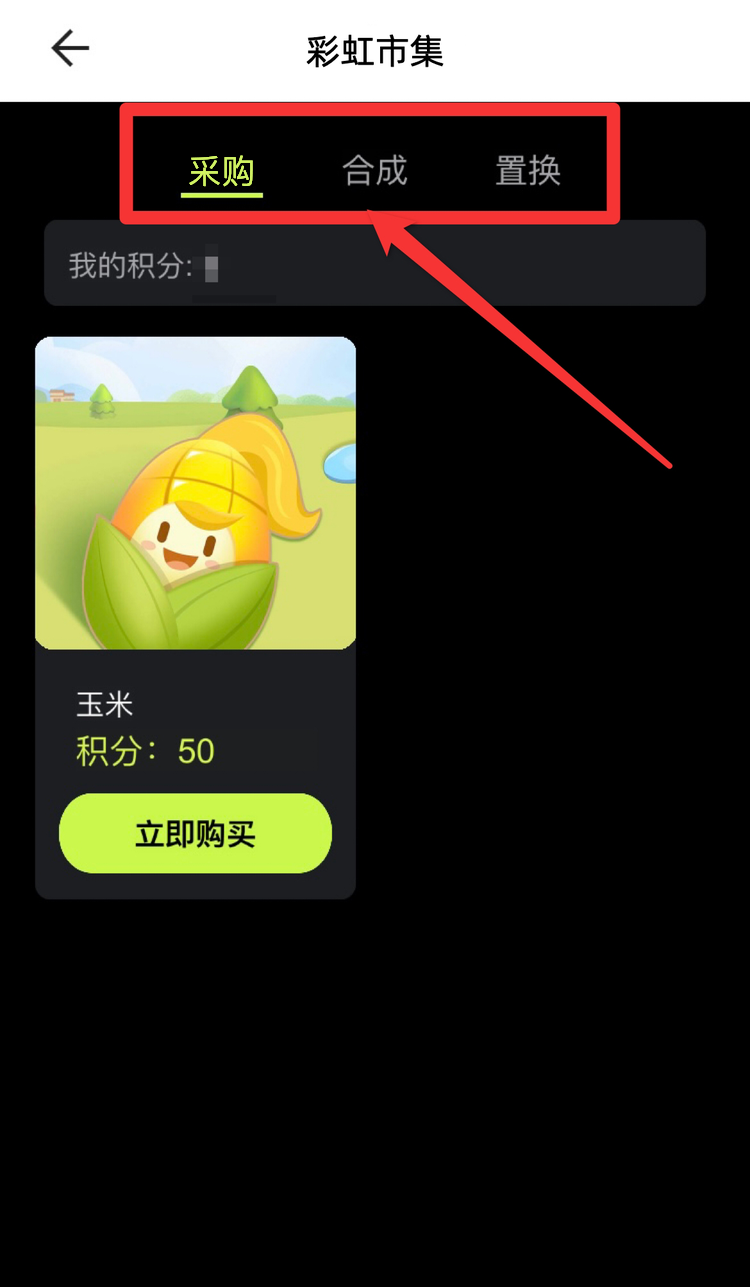Tap 立即购买 to buy 玉米
Screen dimensions: 750x1287
coord(195,833)
